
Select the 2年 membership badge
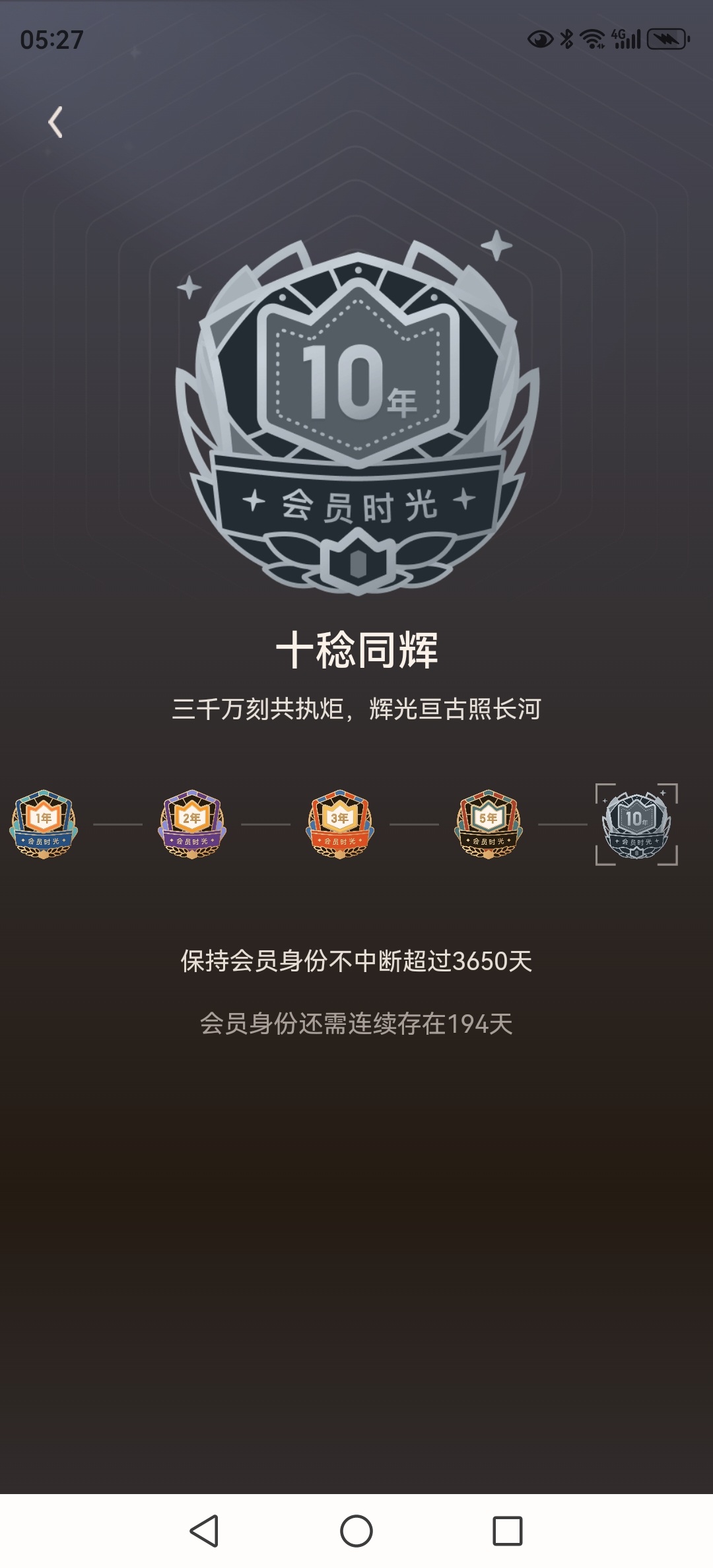coord(192,824)
